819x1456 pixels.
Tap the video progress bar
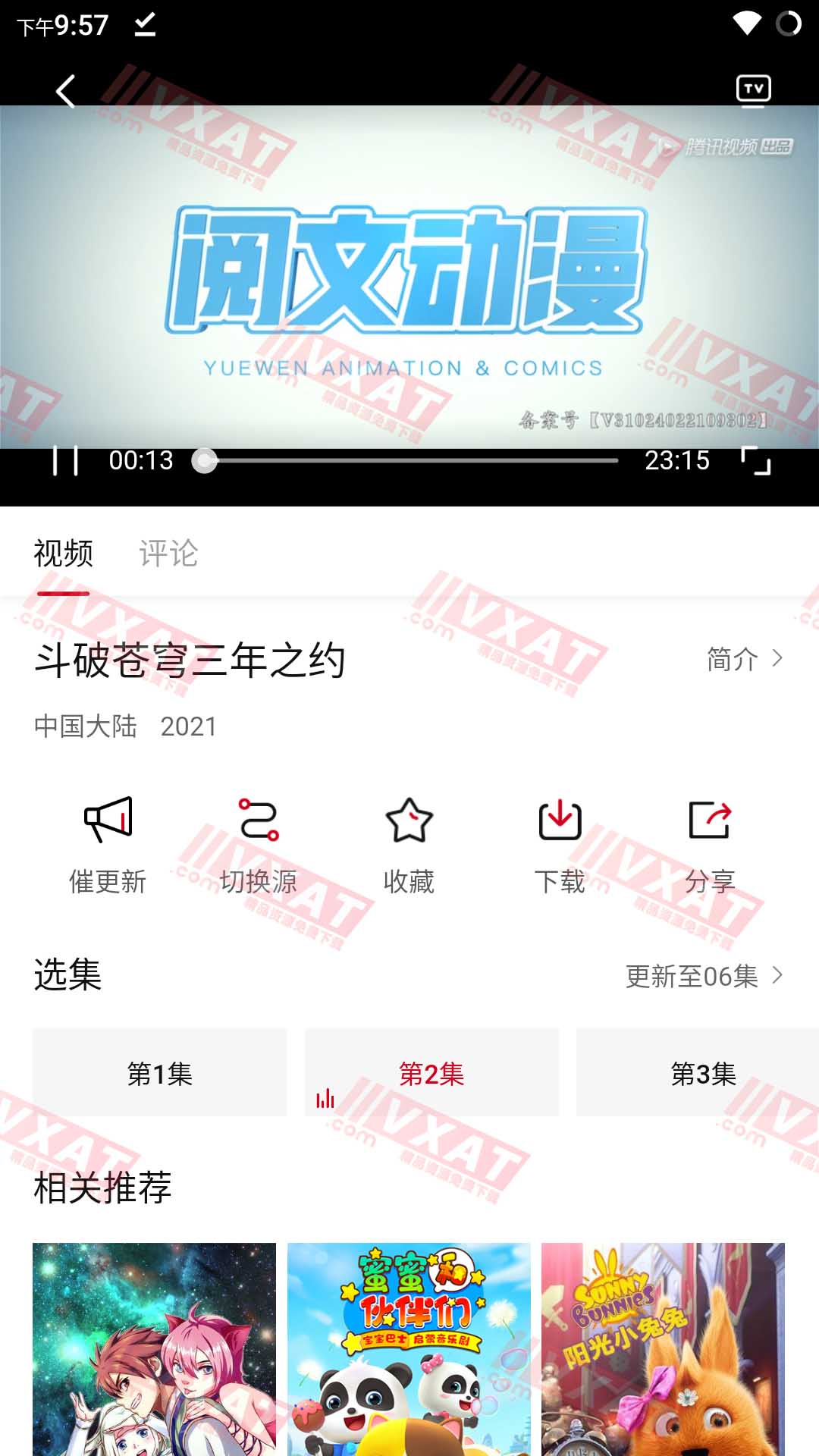409,460
